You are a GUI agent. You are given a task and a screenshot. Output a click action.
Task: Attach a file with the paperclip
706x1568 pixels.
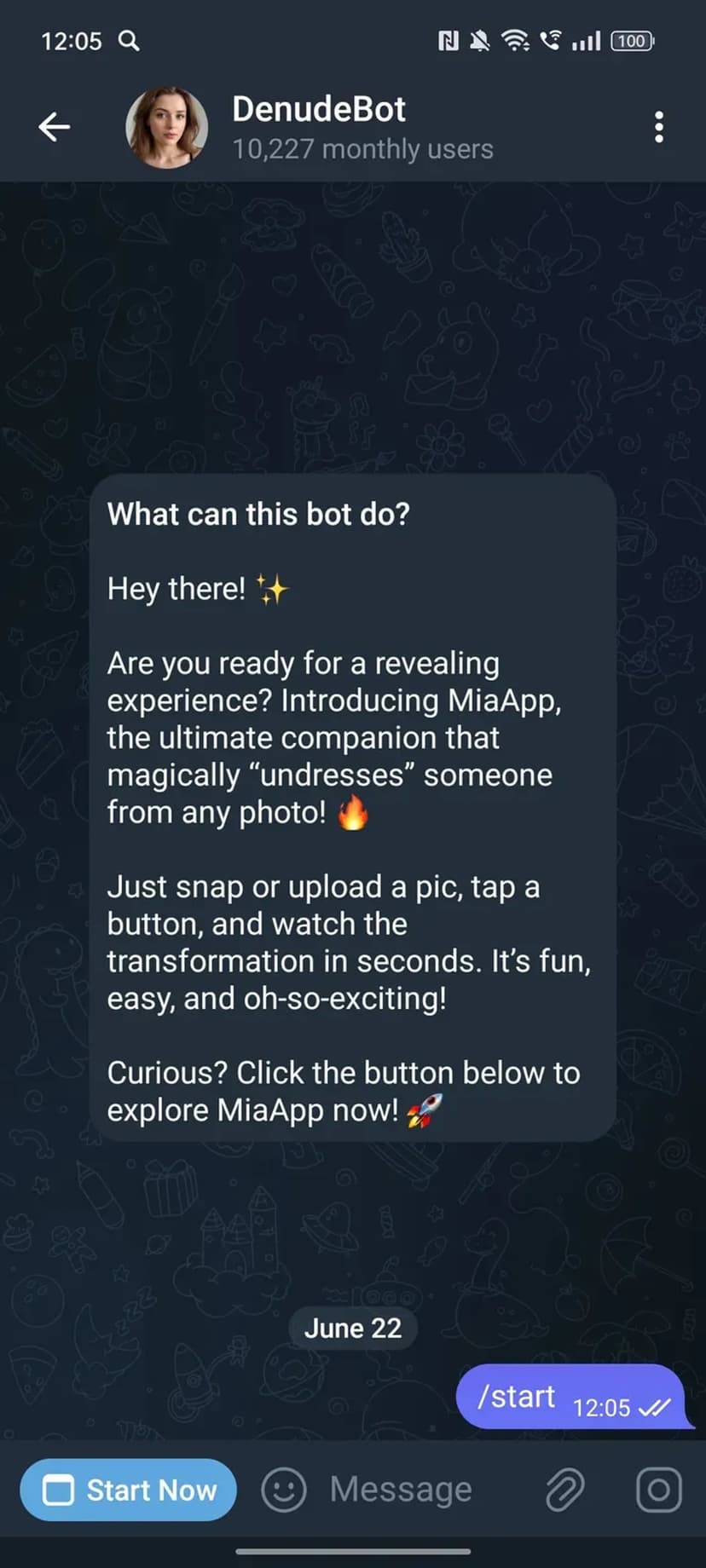[564, 1490]
